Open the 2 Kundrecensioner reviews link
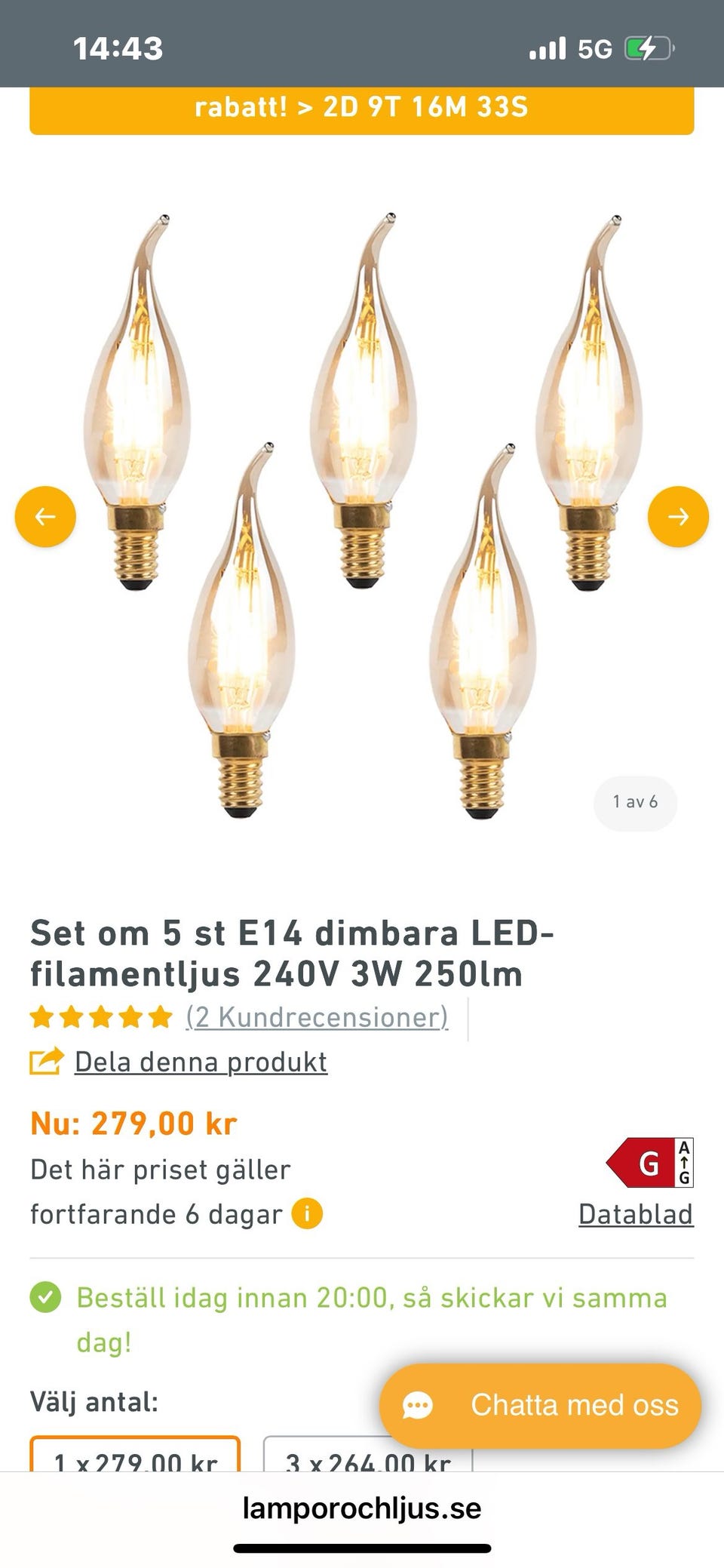724x1568 pixels. pyautogui.click(x=317, y=1017)
